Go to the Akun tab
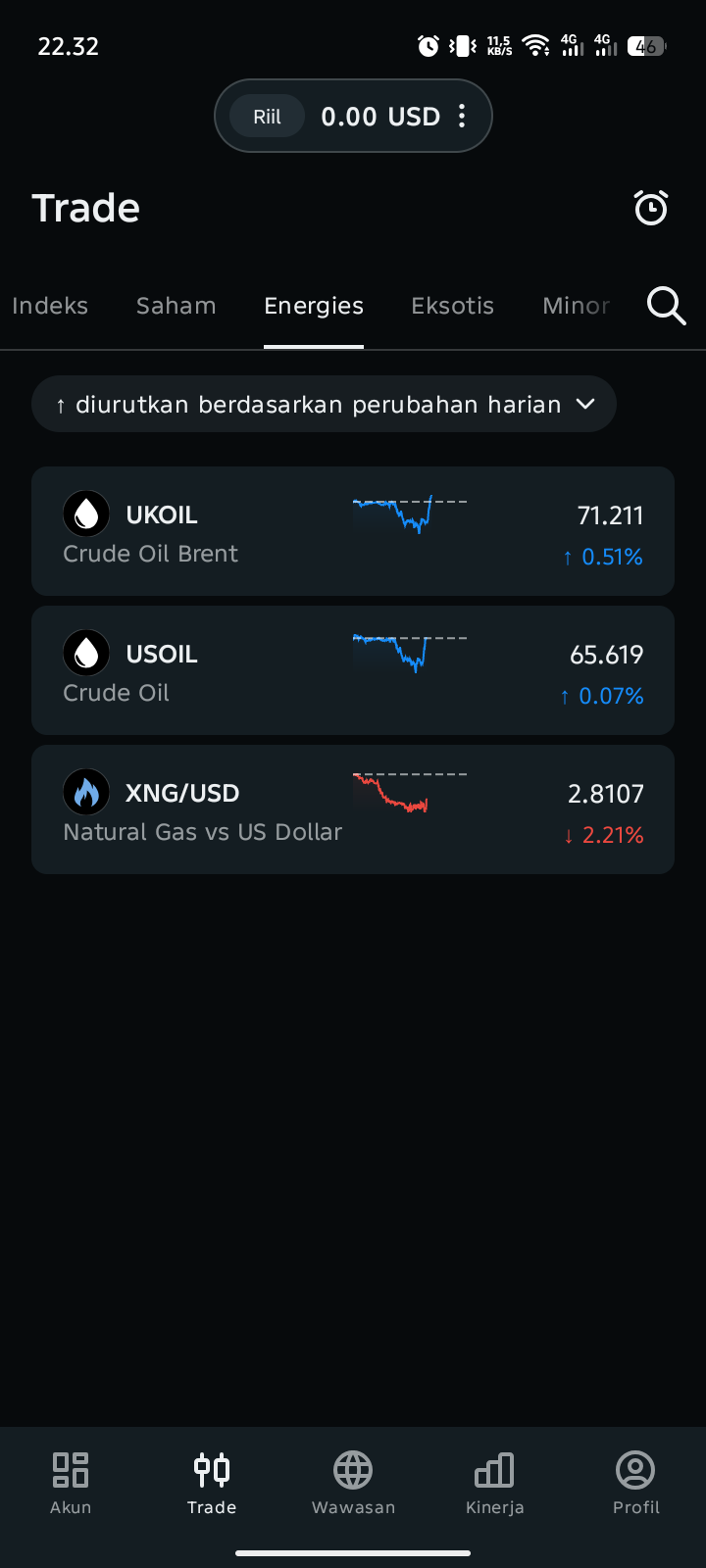 coord(71,1482)
